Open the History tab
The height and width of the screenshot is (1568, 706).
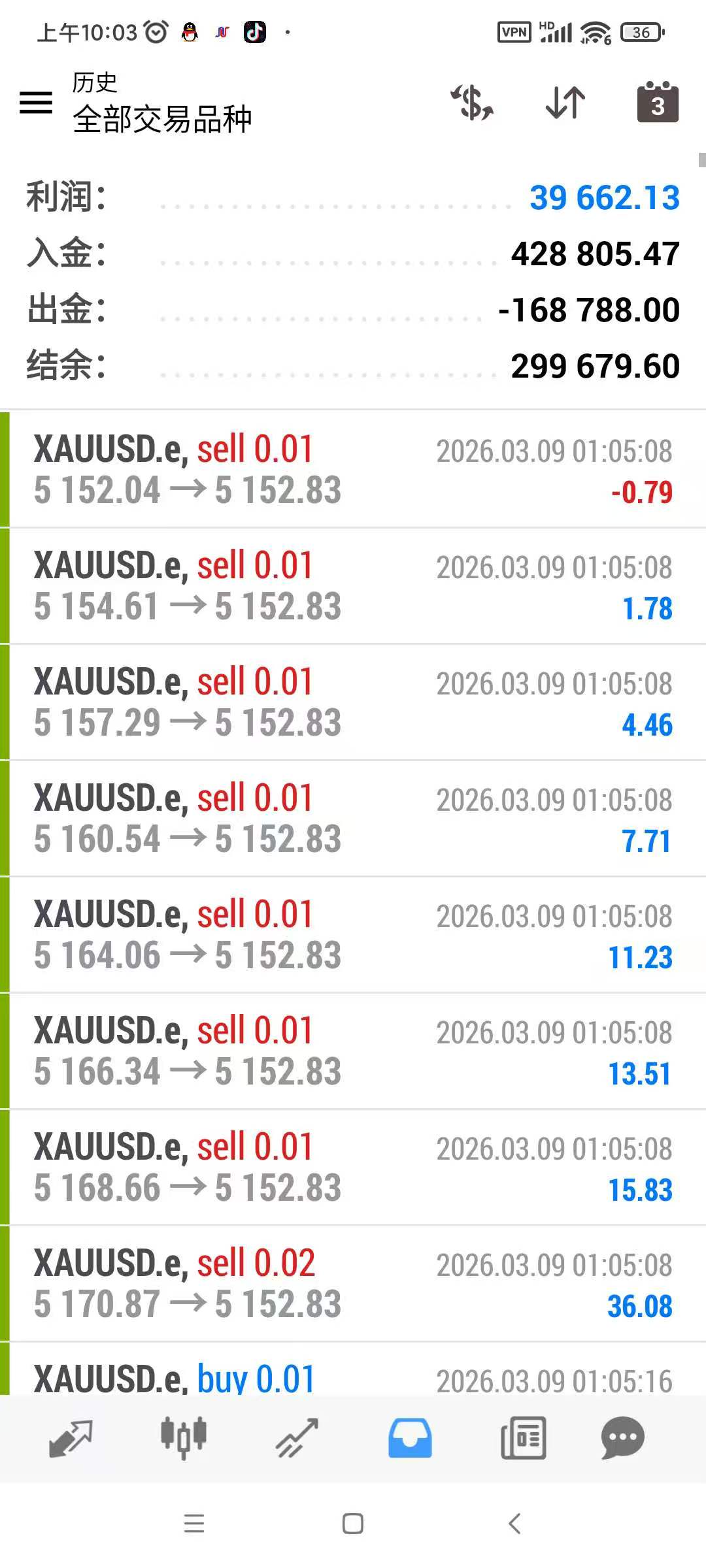tap(410, 1439)
